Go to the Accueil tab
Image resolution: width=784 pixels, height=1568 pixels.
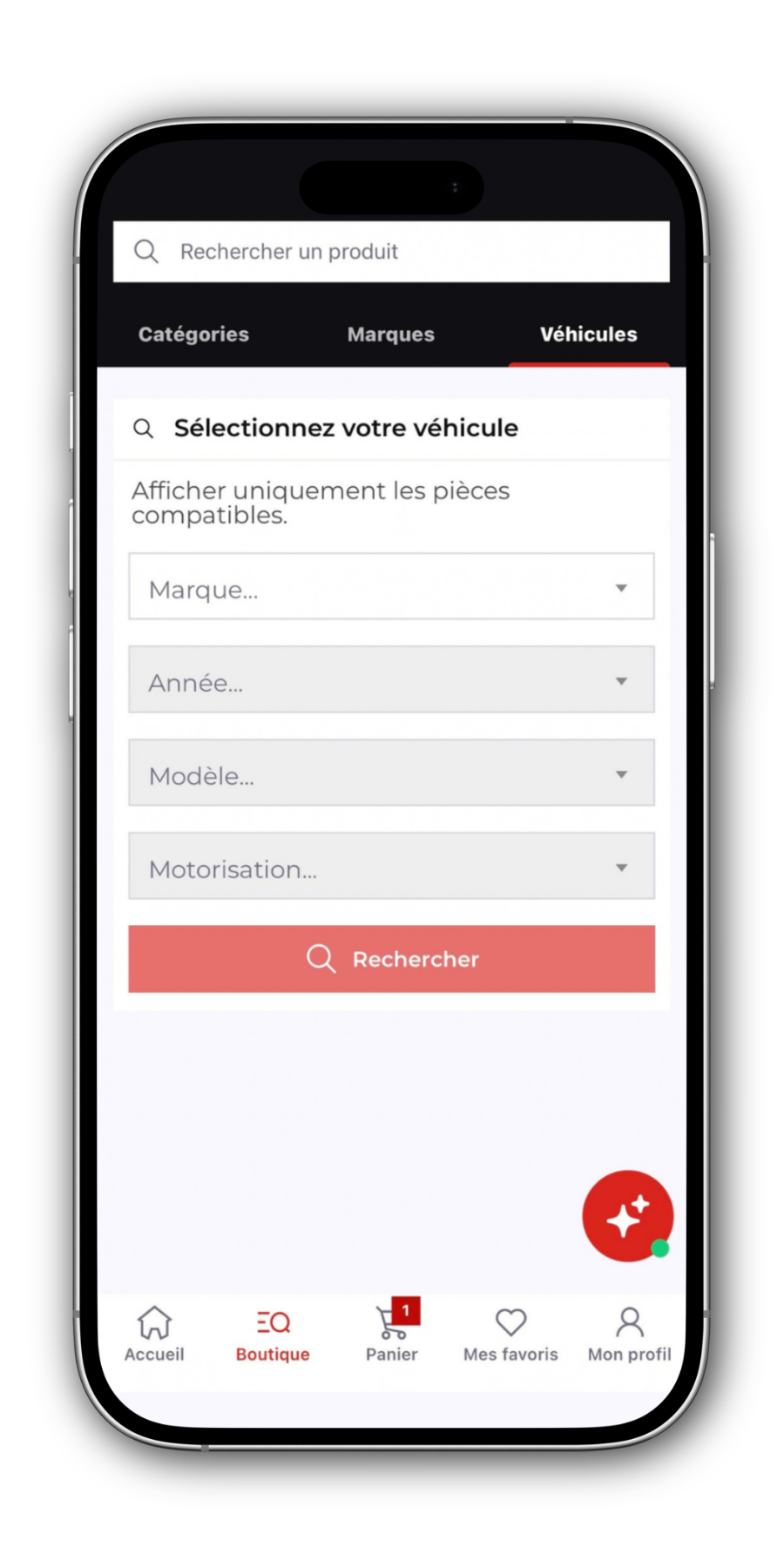pyautogui.click(x=154, y=1335)
